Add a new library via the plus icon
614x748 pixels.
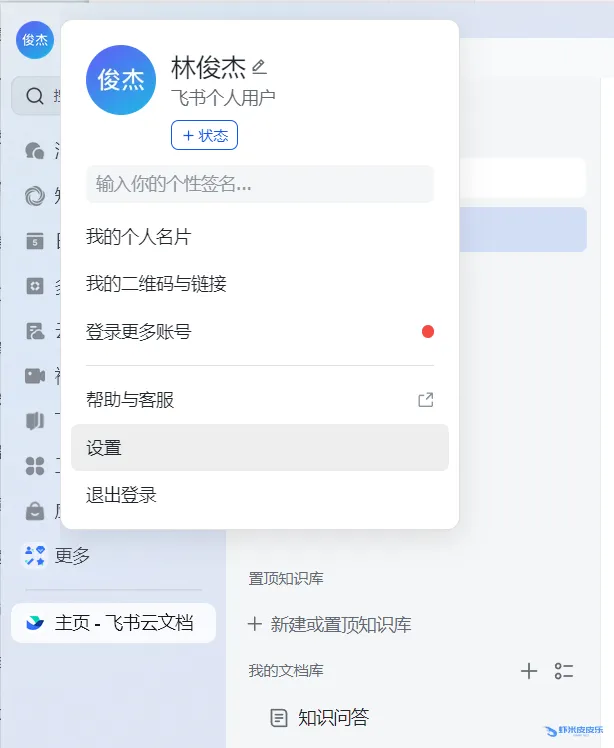click(x=529, y=671)
